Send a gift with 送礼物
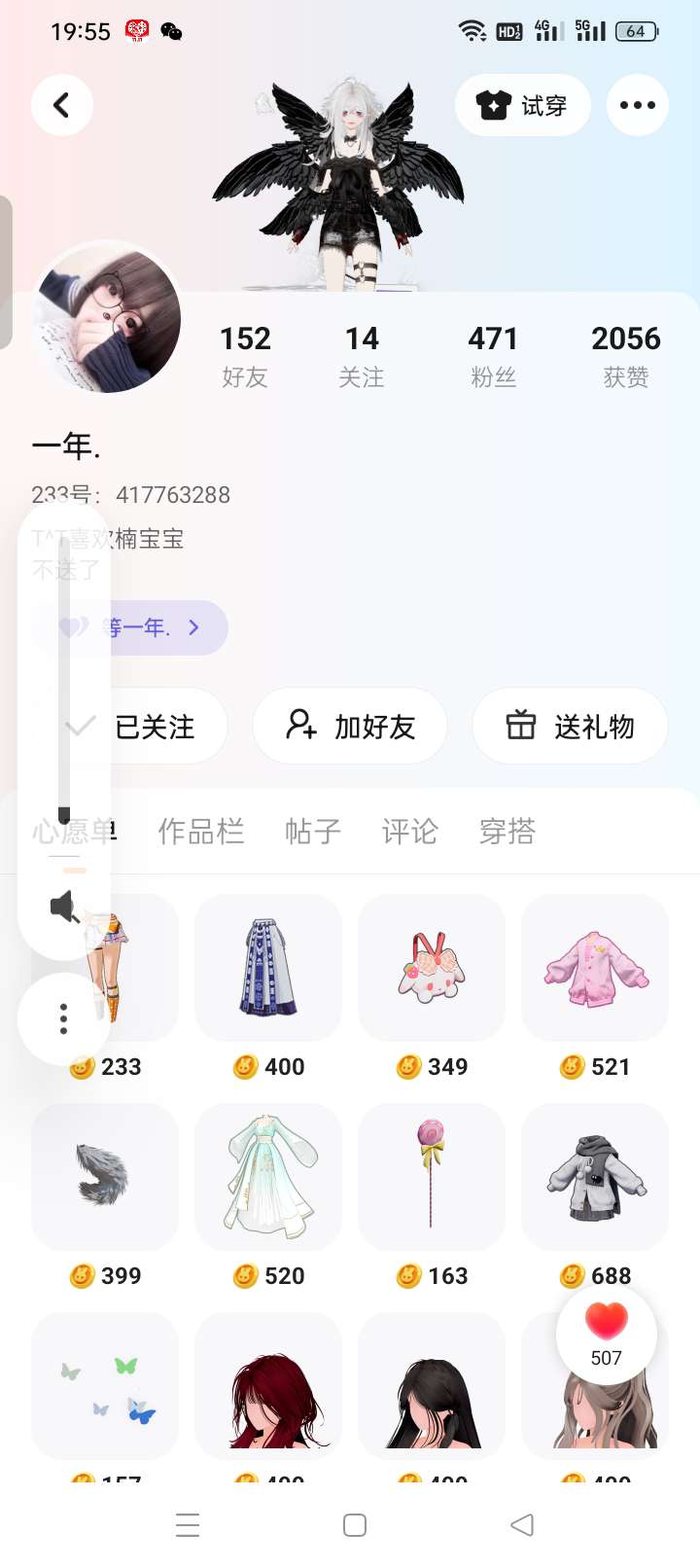The height and width of the screenshot is (1568, 700). 570,726
